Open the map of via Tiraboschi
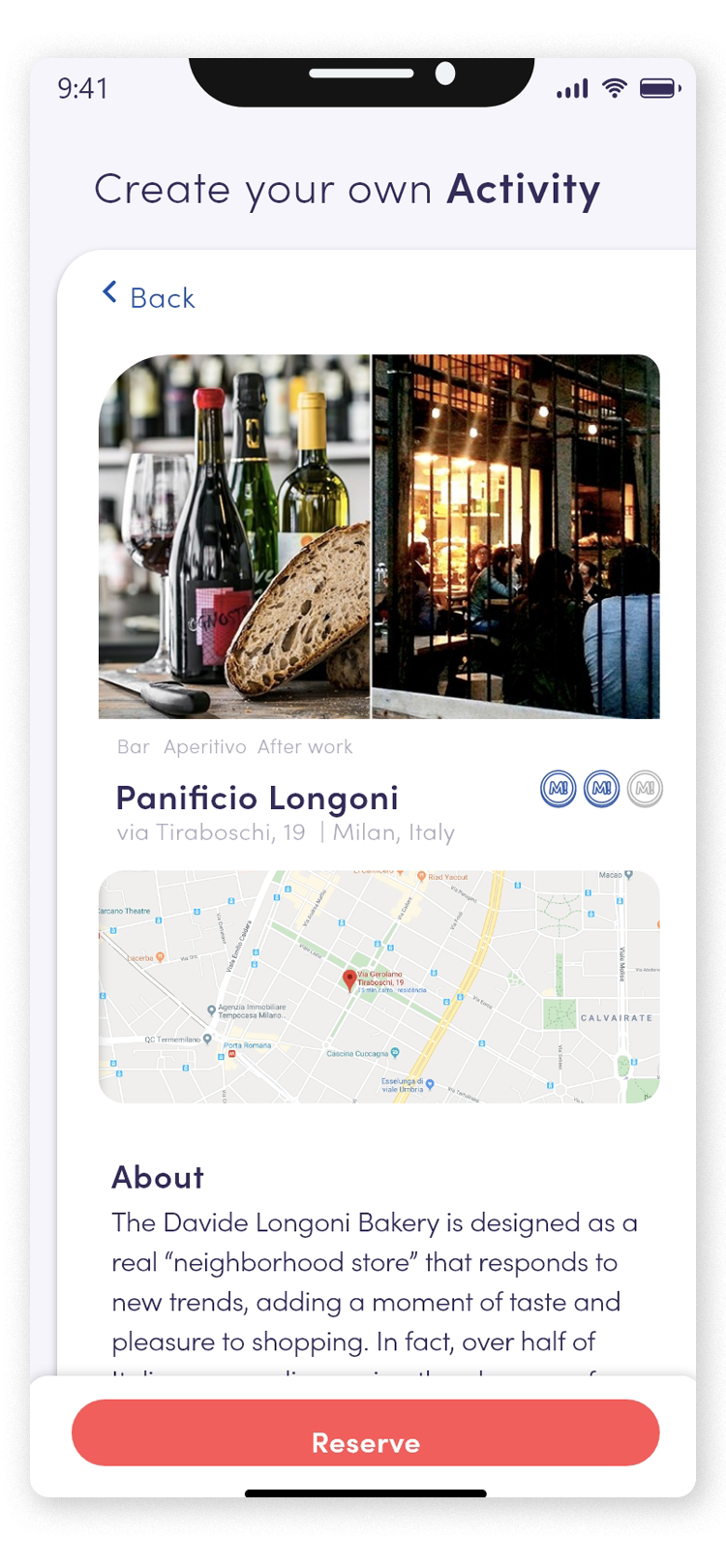The image size is (726, 1568). (378, 986)
